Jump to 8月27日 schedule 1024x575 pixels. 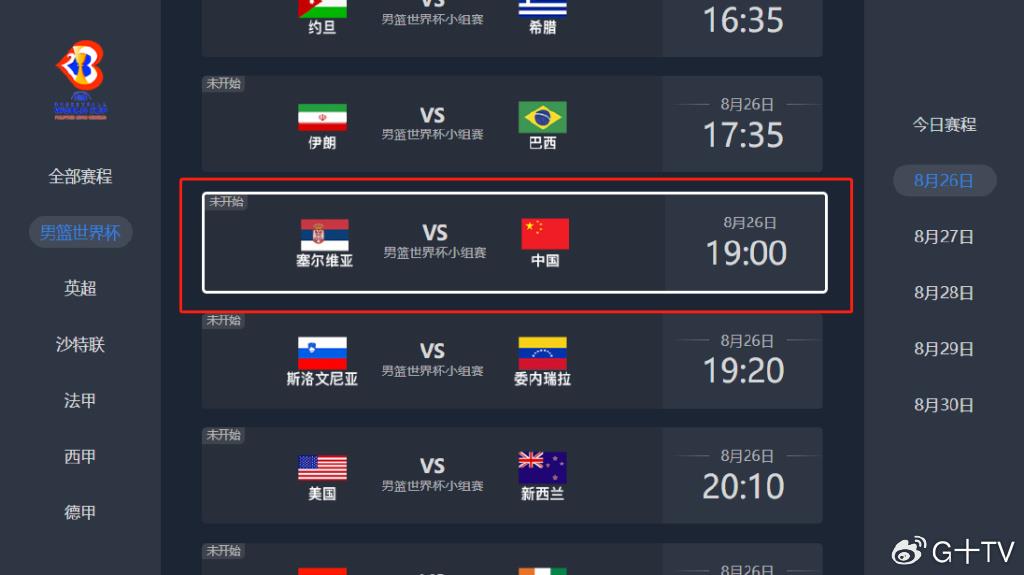[944, 237]
